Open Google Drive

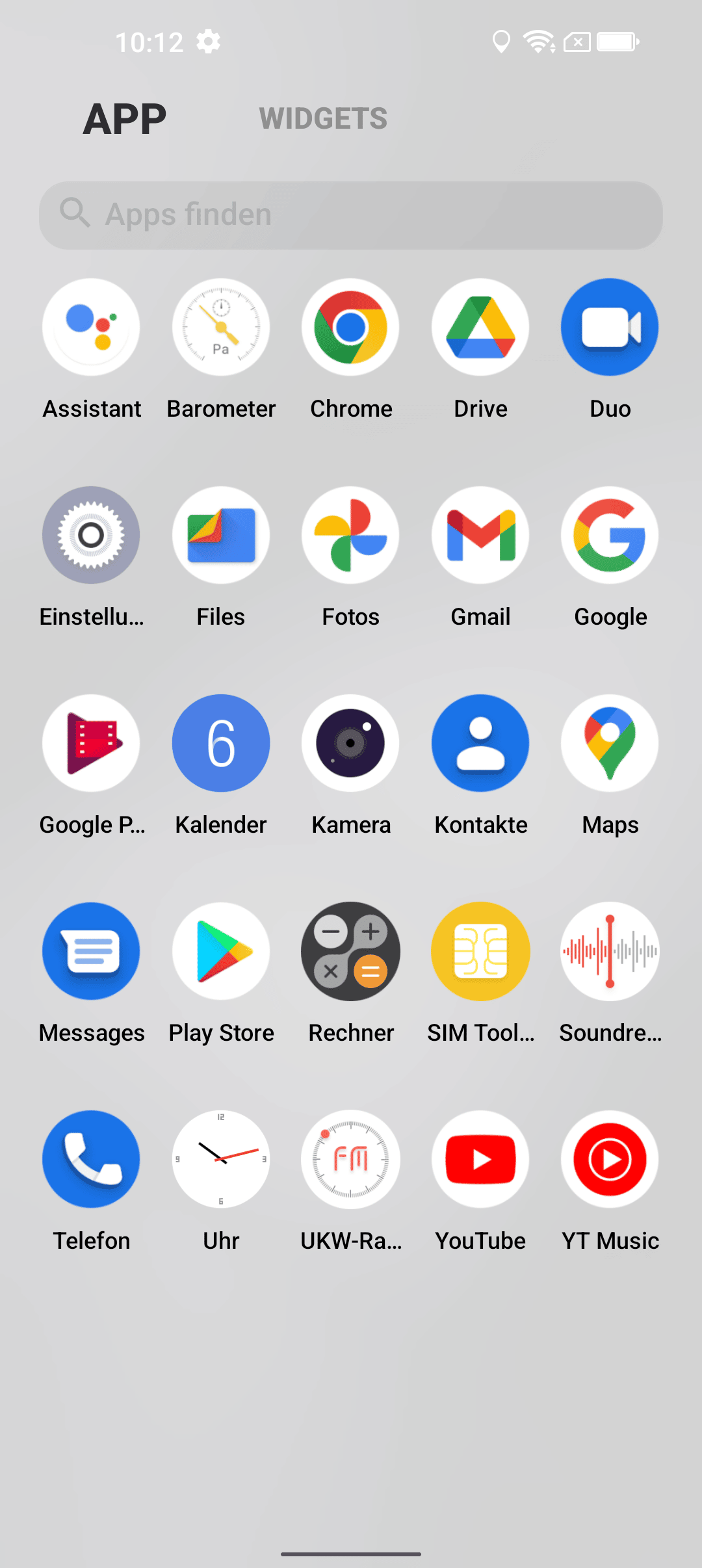click(x=480, y=328)
